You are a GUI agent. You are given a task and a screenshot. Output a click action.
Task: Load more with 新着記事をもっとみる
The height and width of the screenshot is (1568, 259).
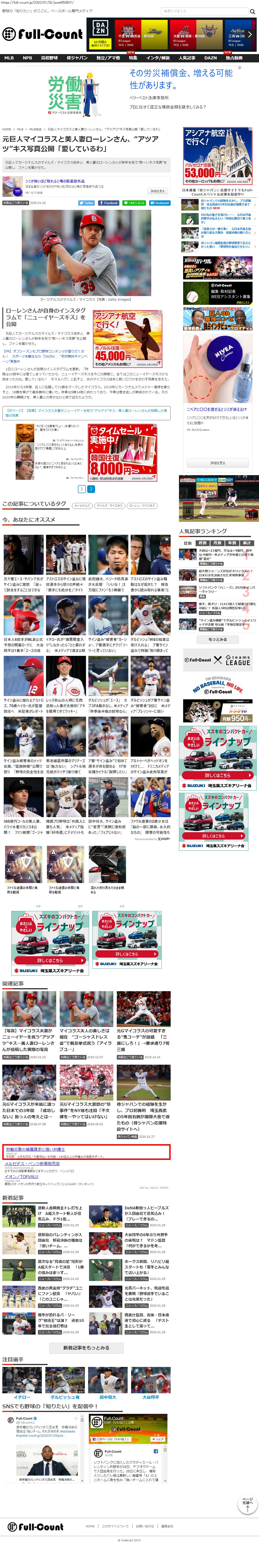click(86, 1348)
